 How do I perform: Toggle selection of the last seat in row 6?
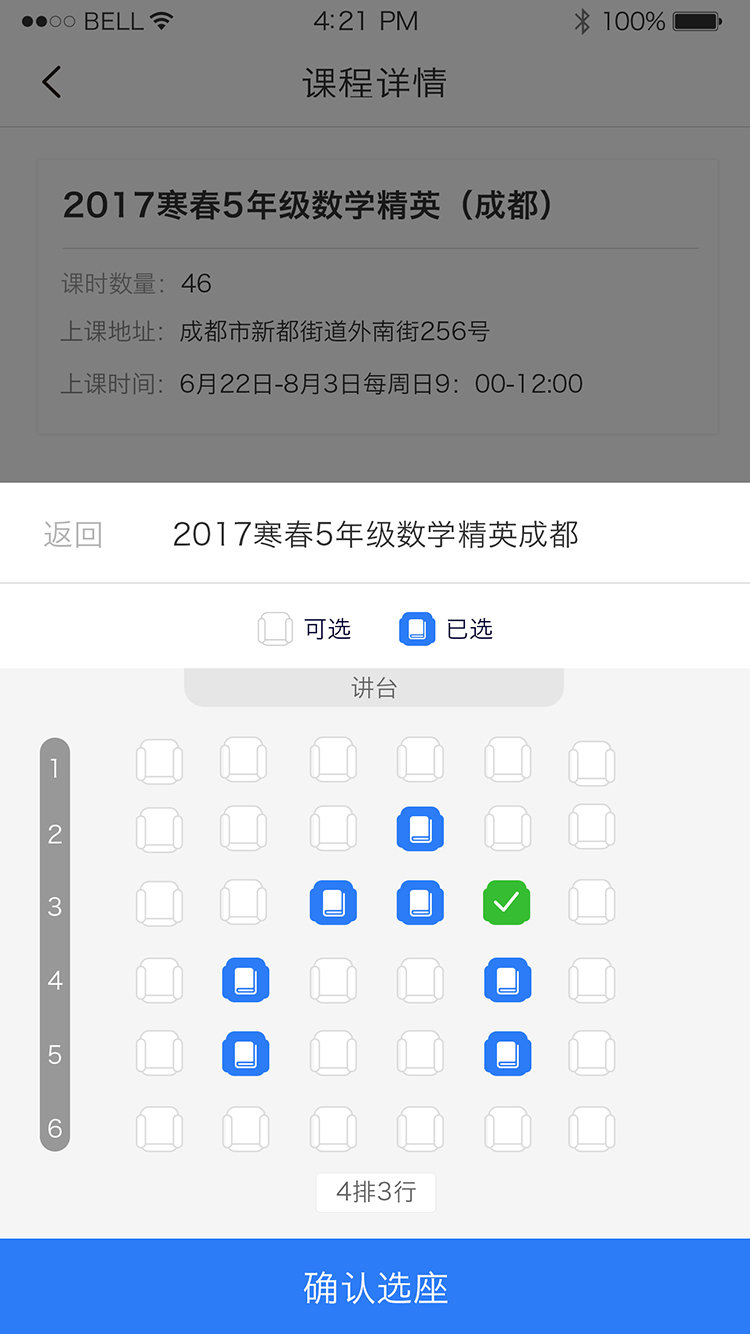click(x=591, y=1128)
